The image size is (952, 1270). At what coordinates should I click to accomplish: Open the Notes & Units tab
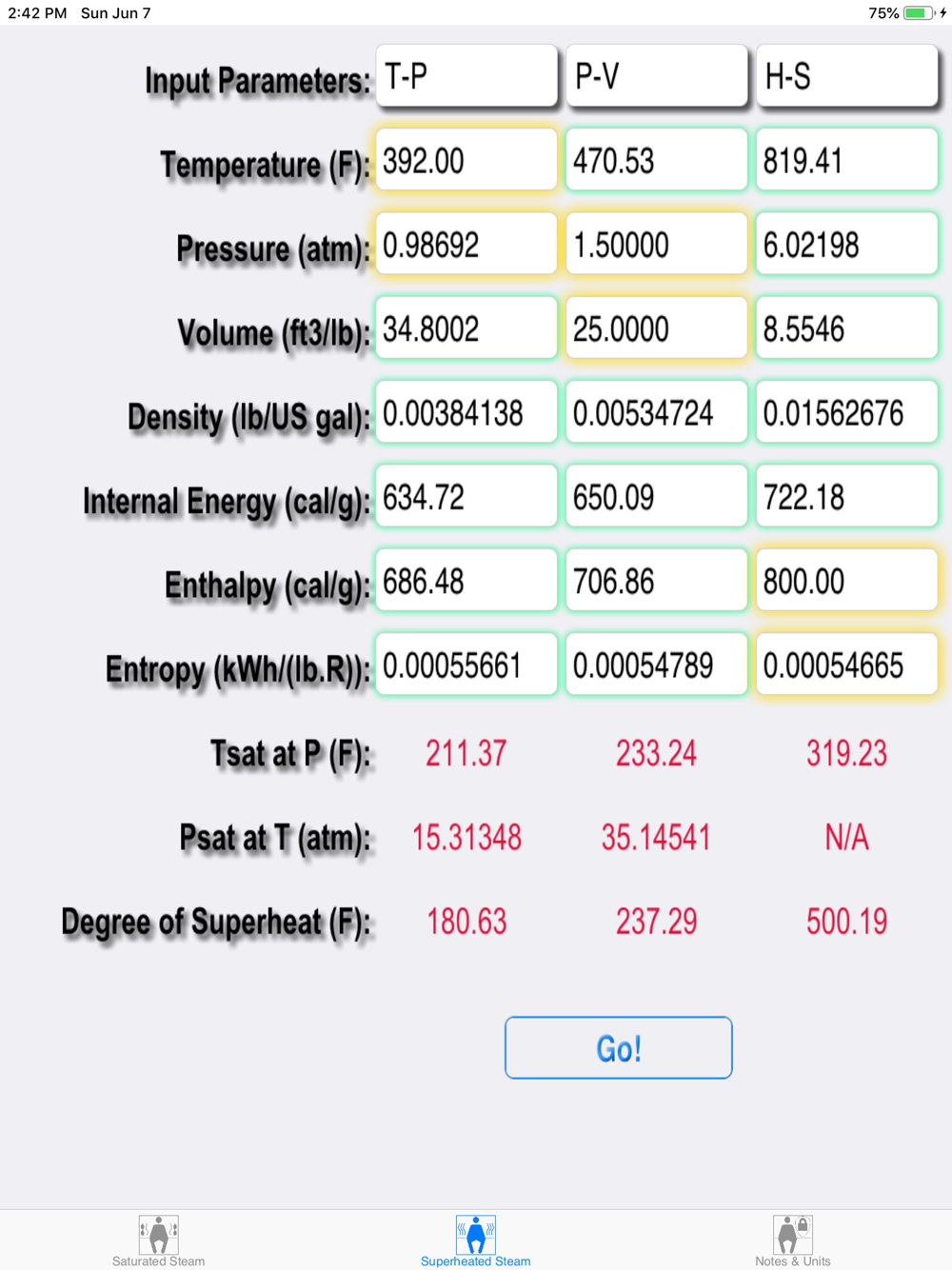click(792, 1240)
